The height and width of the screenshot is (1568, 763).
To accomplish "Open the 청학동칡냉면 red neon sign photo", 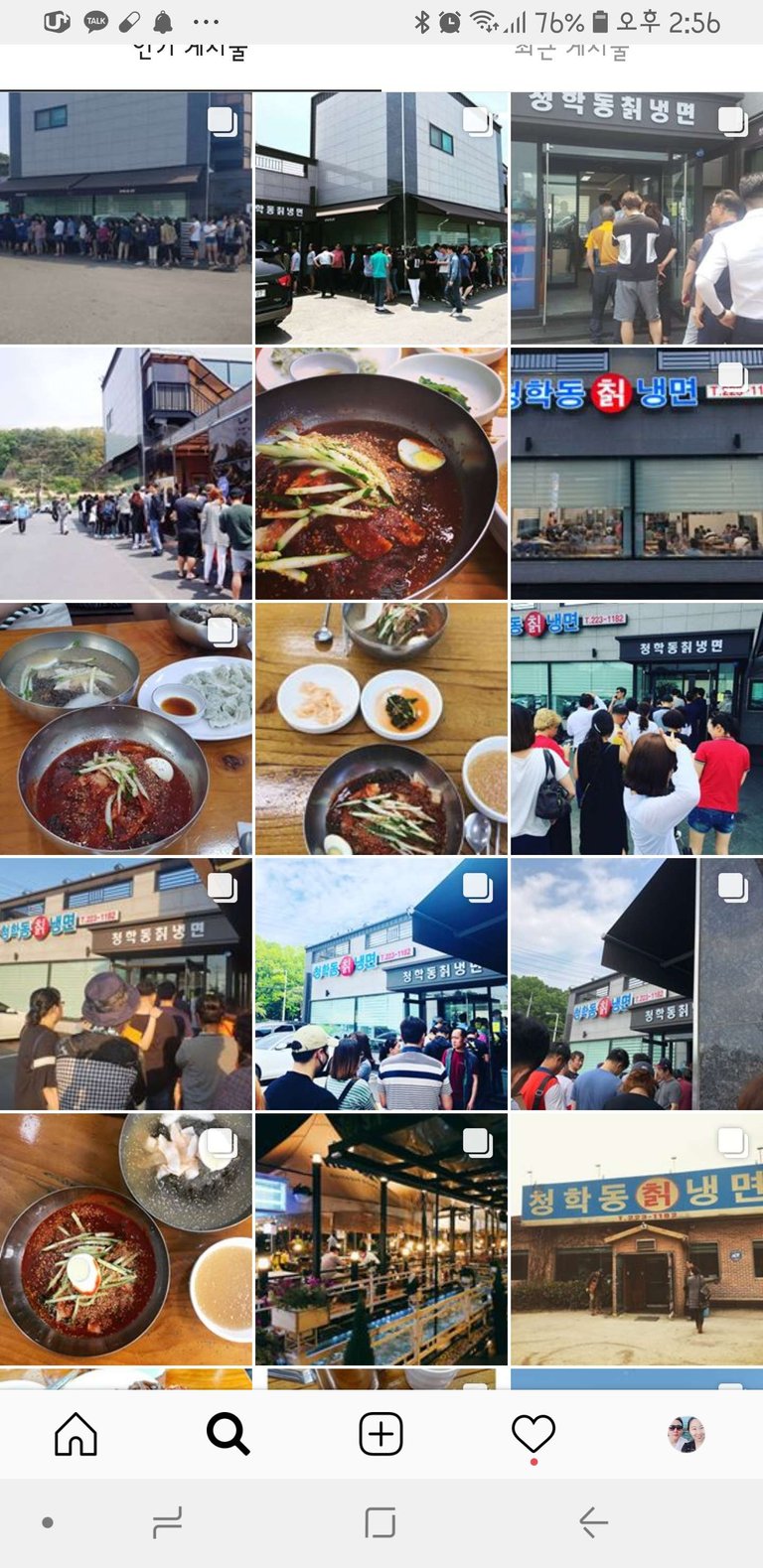I will click(x=637, y=474).
